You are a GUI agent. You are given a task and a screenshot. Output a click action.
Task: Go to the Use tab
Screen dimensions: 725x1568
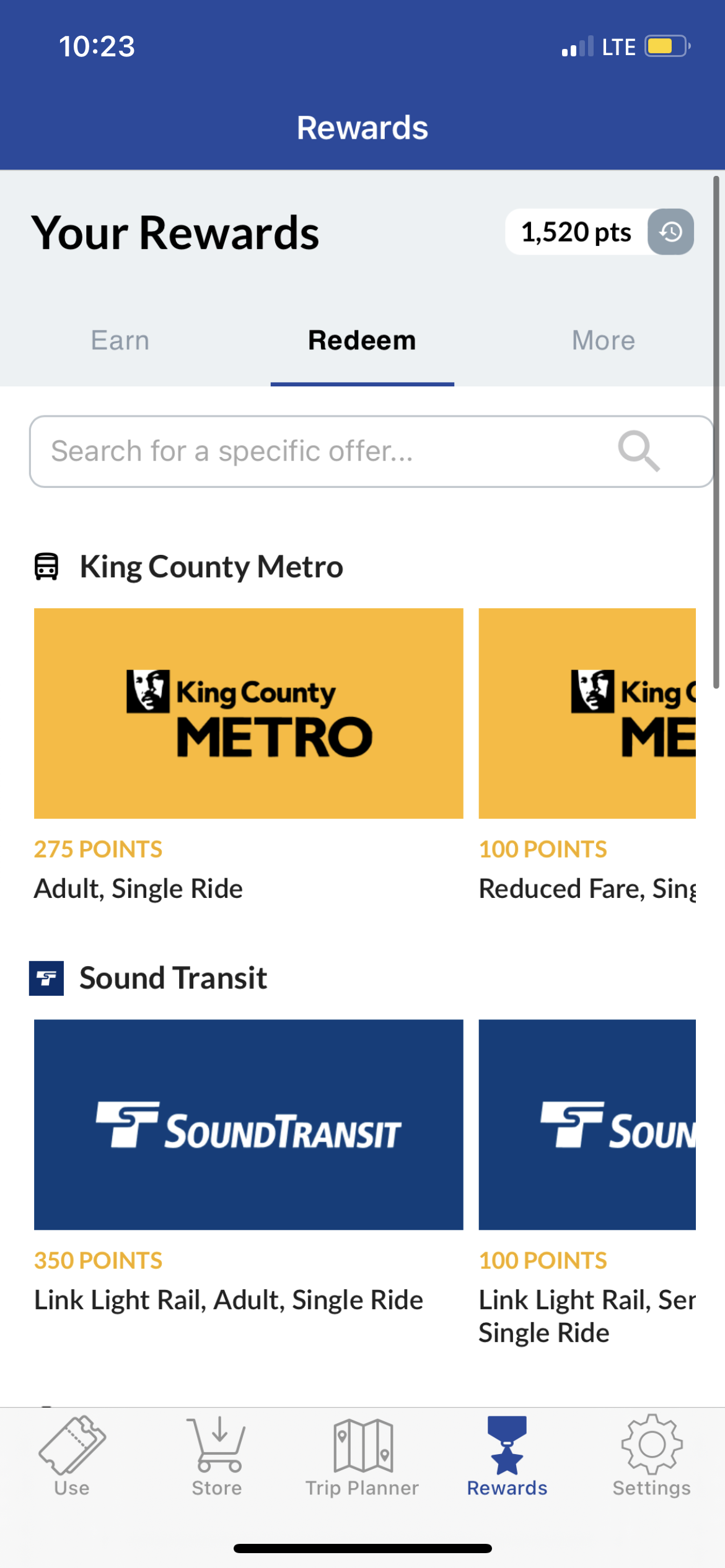[x=72, y=1455]
